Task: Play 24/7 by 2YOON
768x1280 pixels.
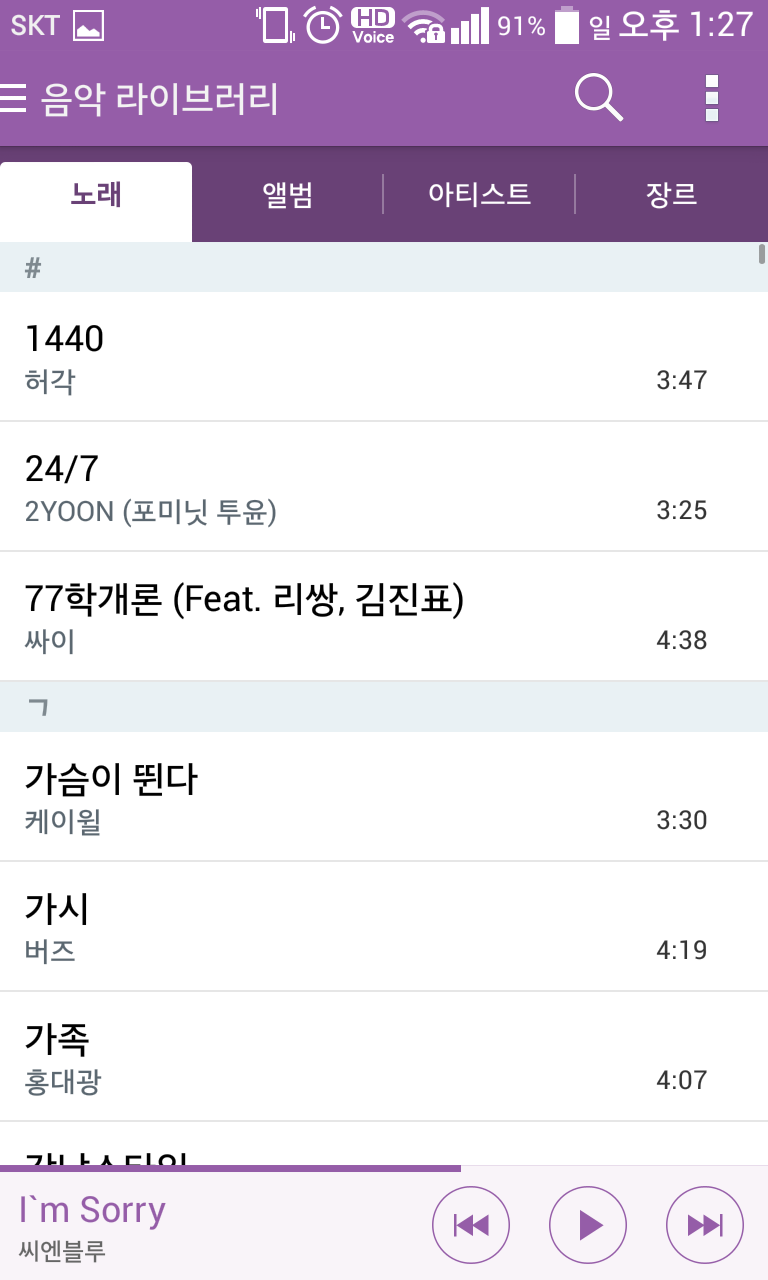Action: click(384, 487)
